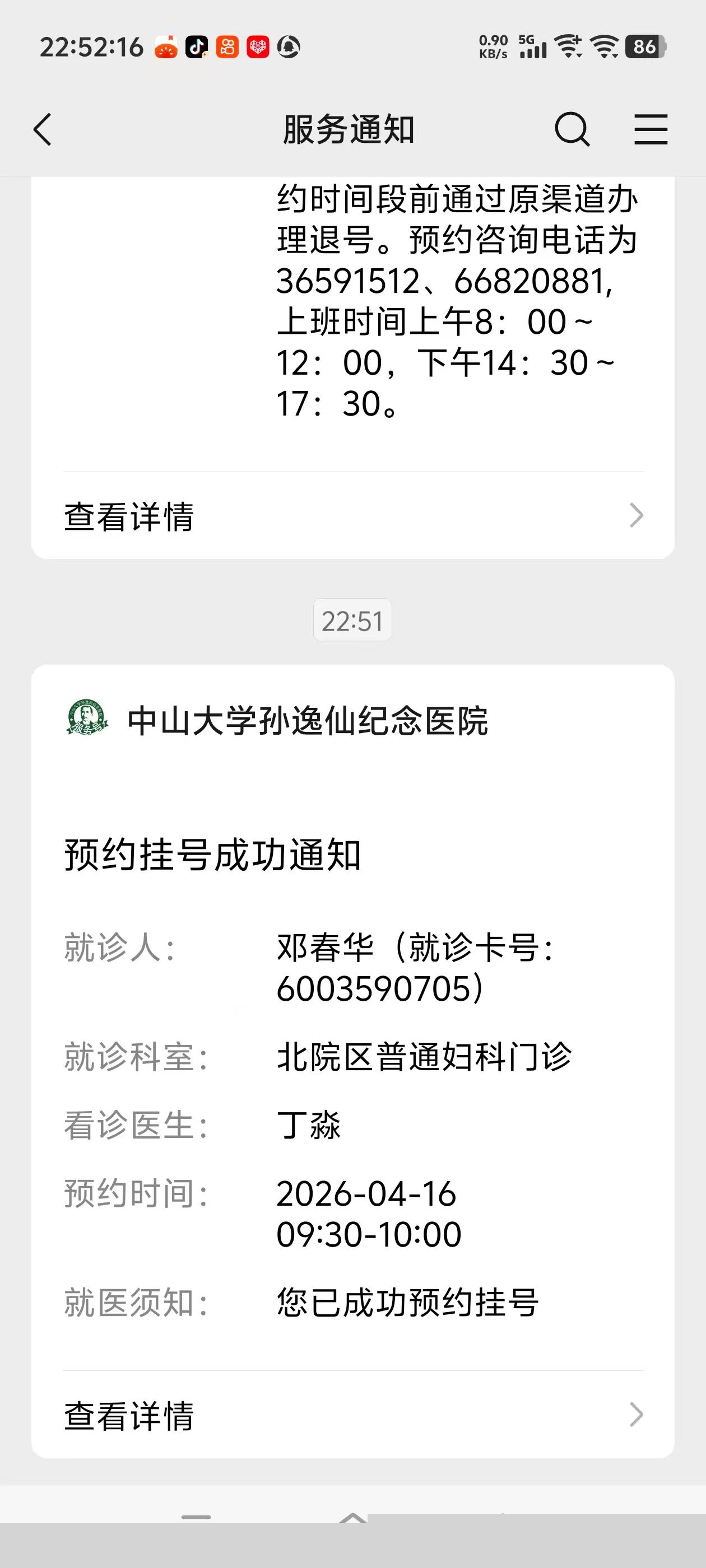Open search in service notifications
Viewport: 706px width, 1568px height.
[572, 130]
